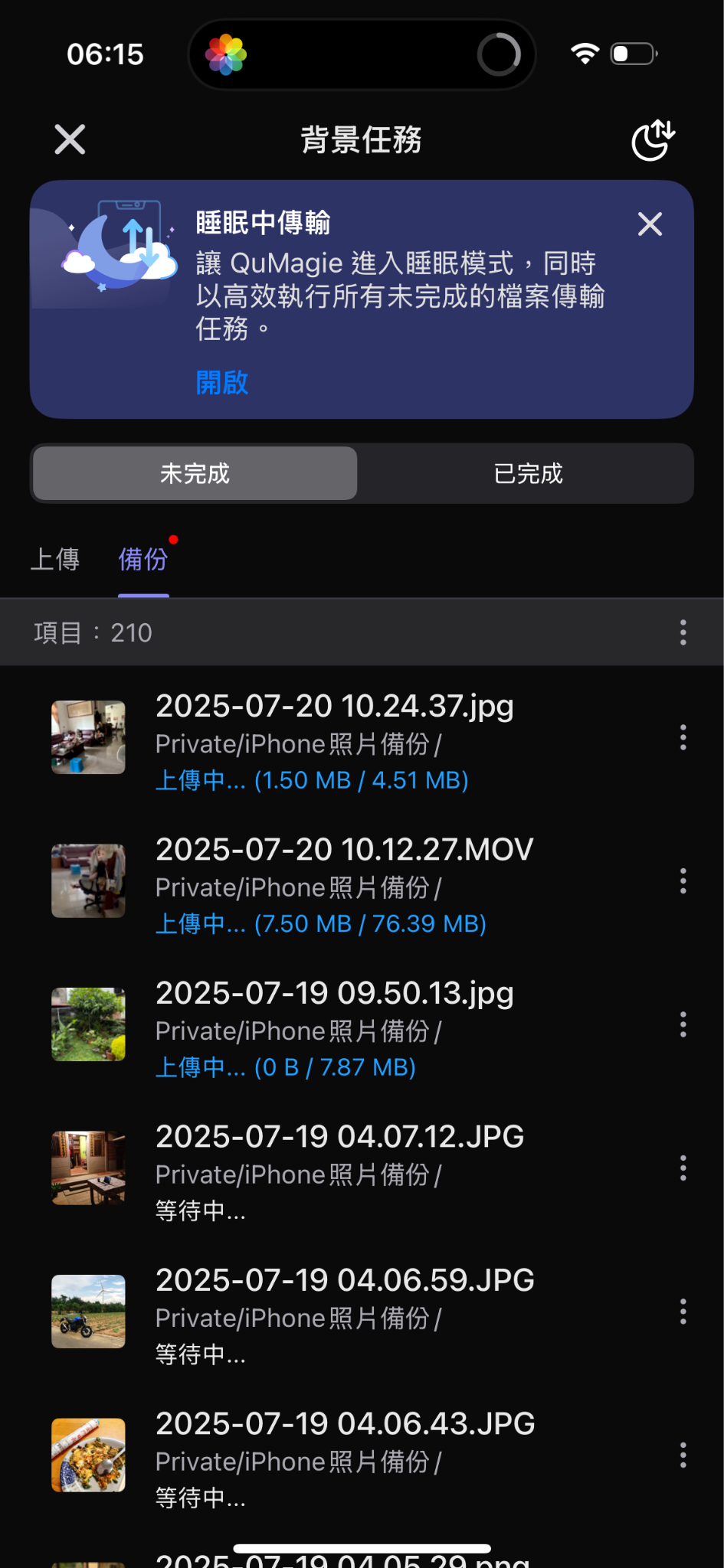Close the 背景任務 screen
Screen dimensions: 724x1568
click(70, 139)
